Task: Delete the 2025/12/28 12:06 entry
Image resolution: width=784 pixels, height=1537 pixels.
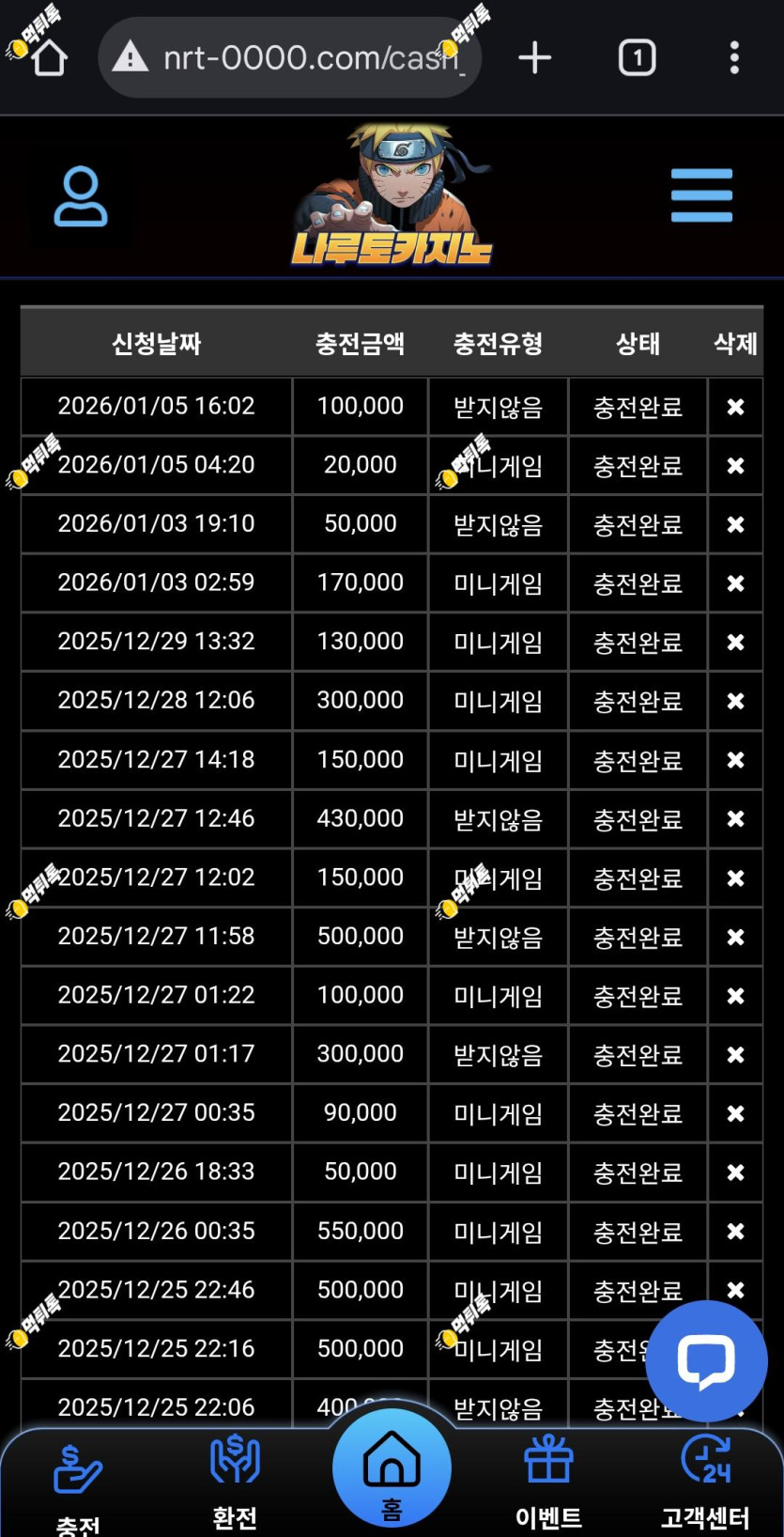Action: click(735, 702)
